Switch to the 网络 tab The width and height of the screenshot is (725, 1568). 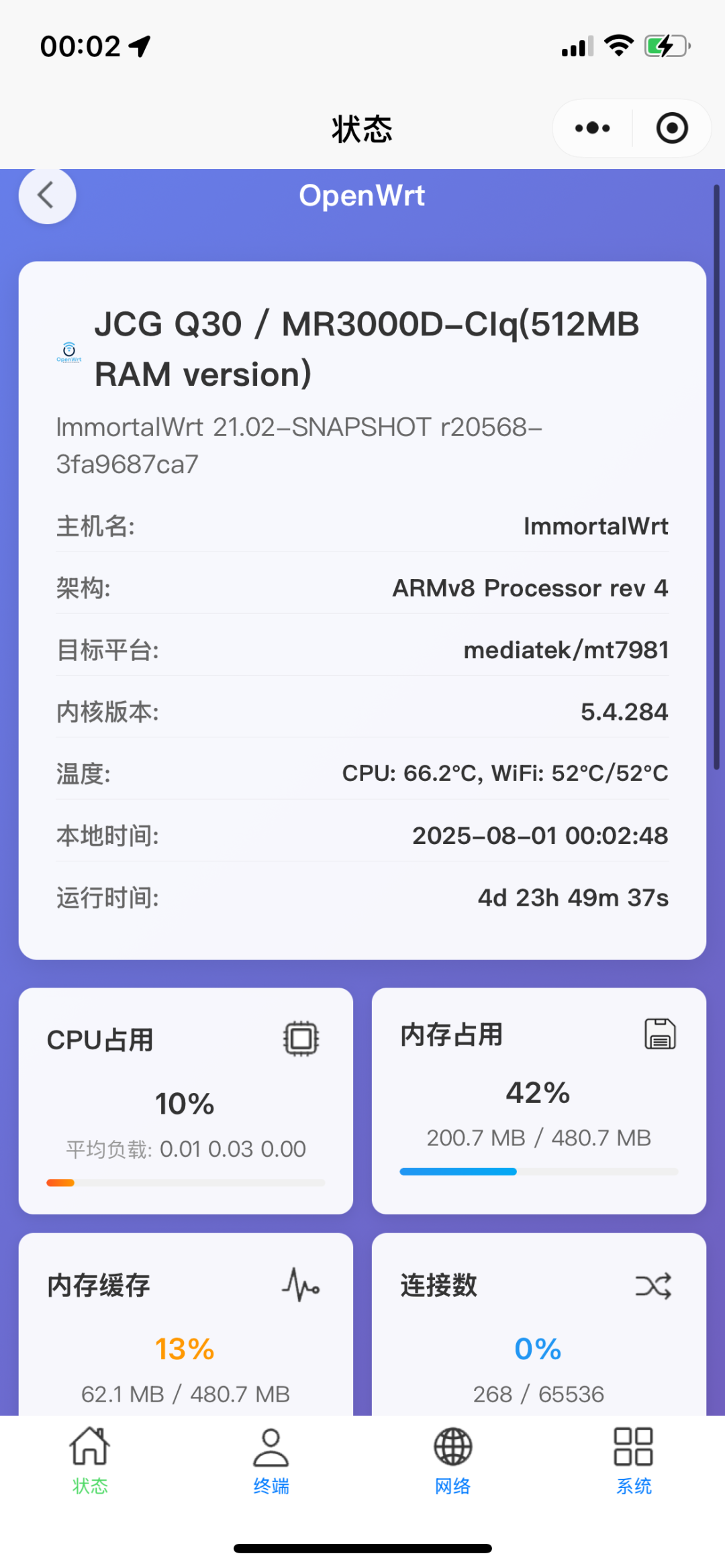(x=452, y=1461)
